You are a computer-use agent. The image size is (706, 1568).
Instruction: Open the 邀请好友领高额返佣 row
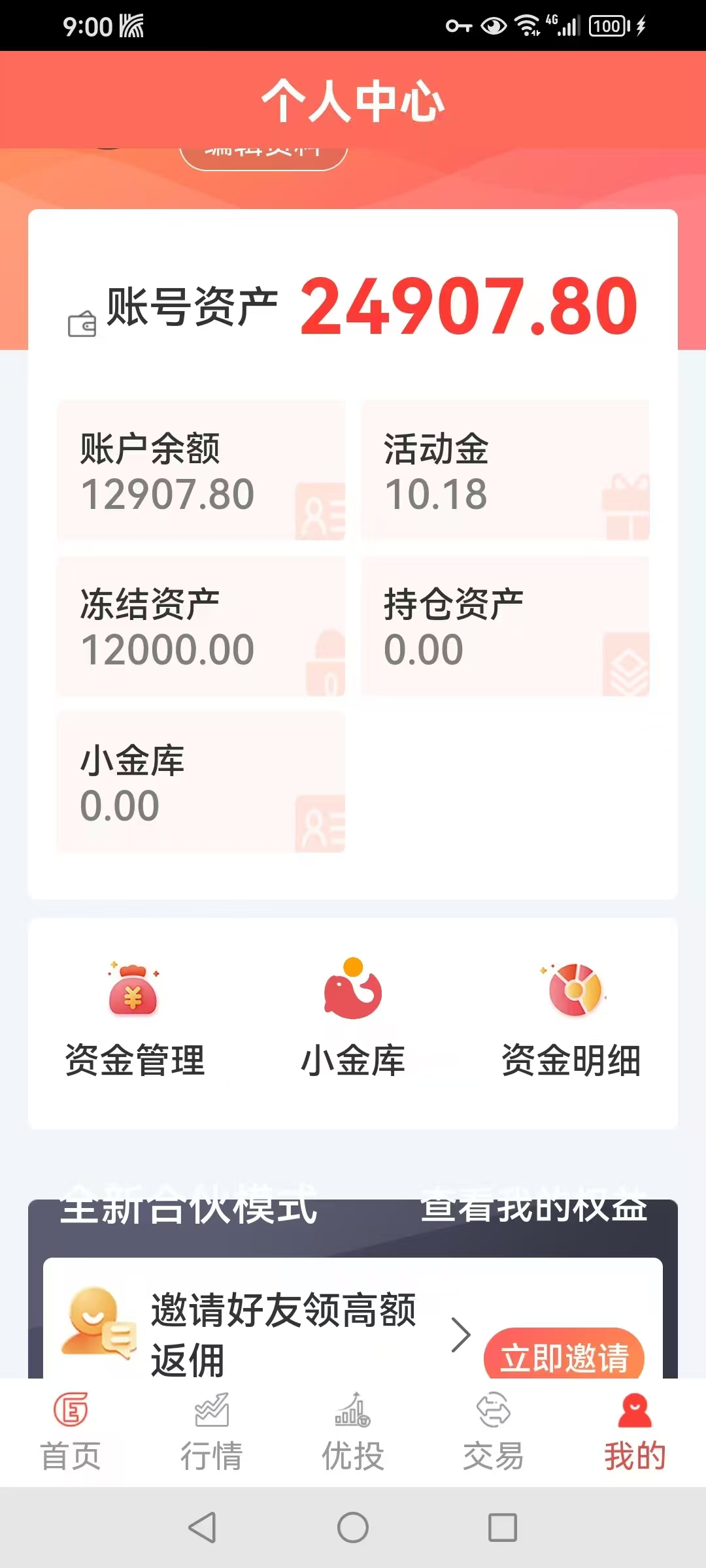[x=282, y=1333]
